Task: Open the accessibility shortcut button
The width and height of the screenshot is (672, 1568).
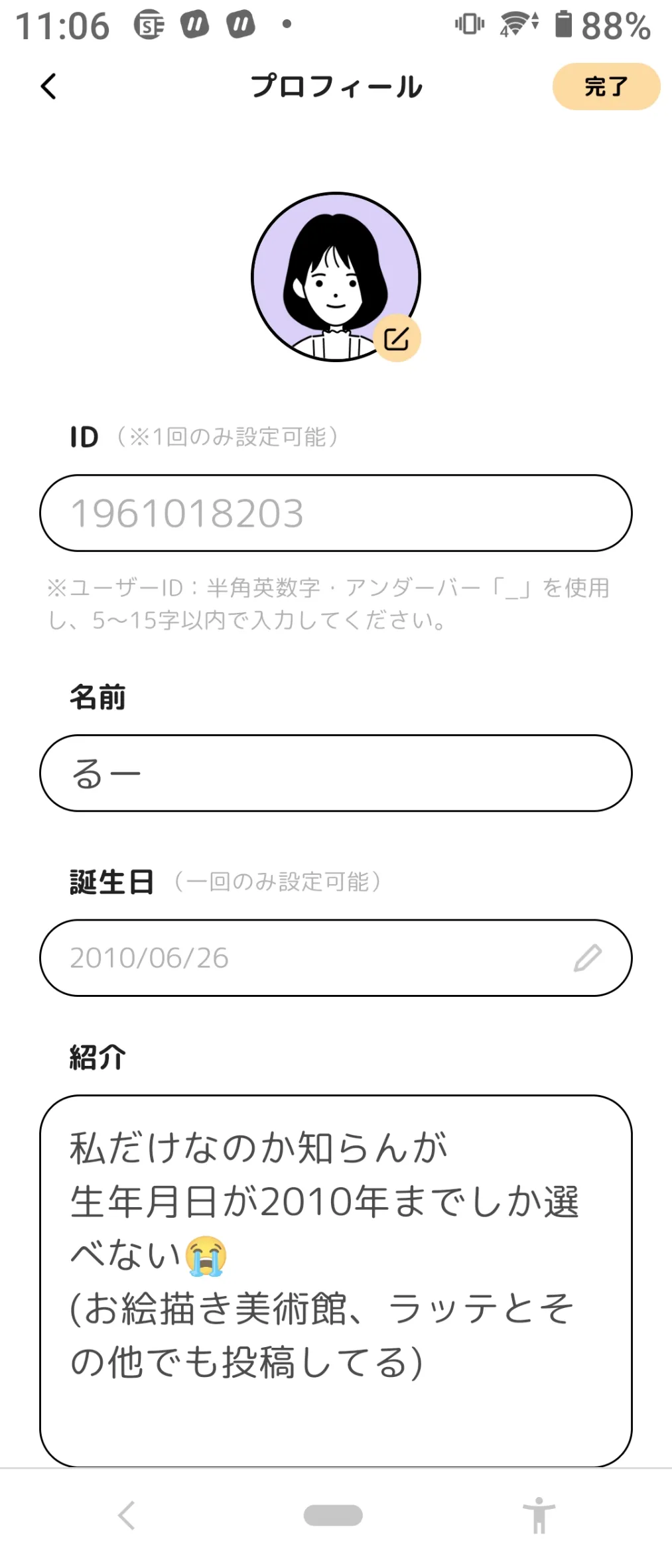Action: click(x=539, y=1516)
